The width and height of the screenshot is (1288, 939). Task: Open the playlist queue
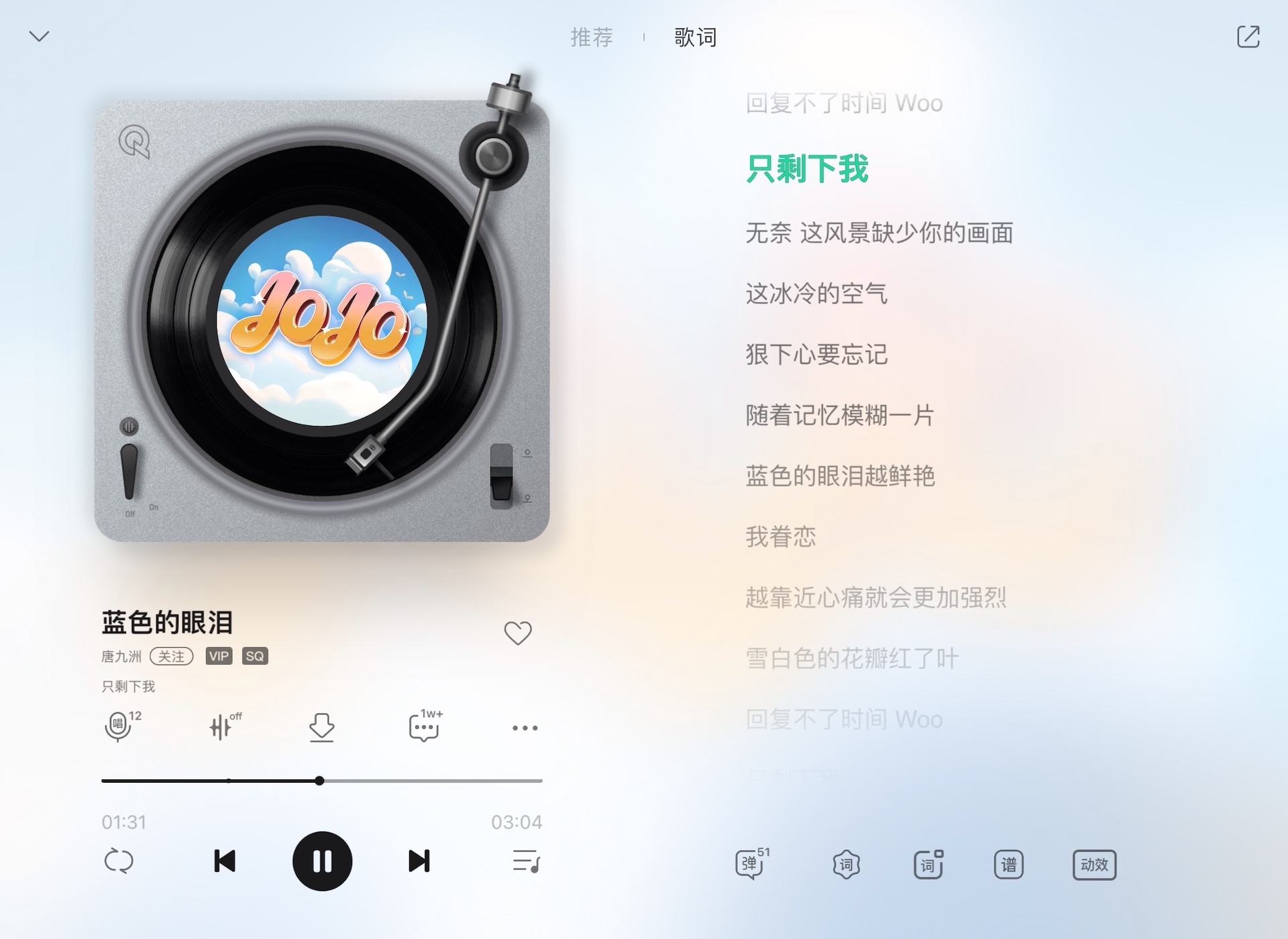pyautogui.click(x=525, y=861)
